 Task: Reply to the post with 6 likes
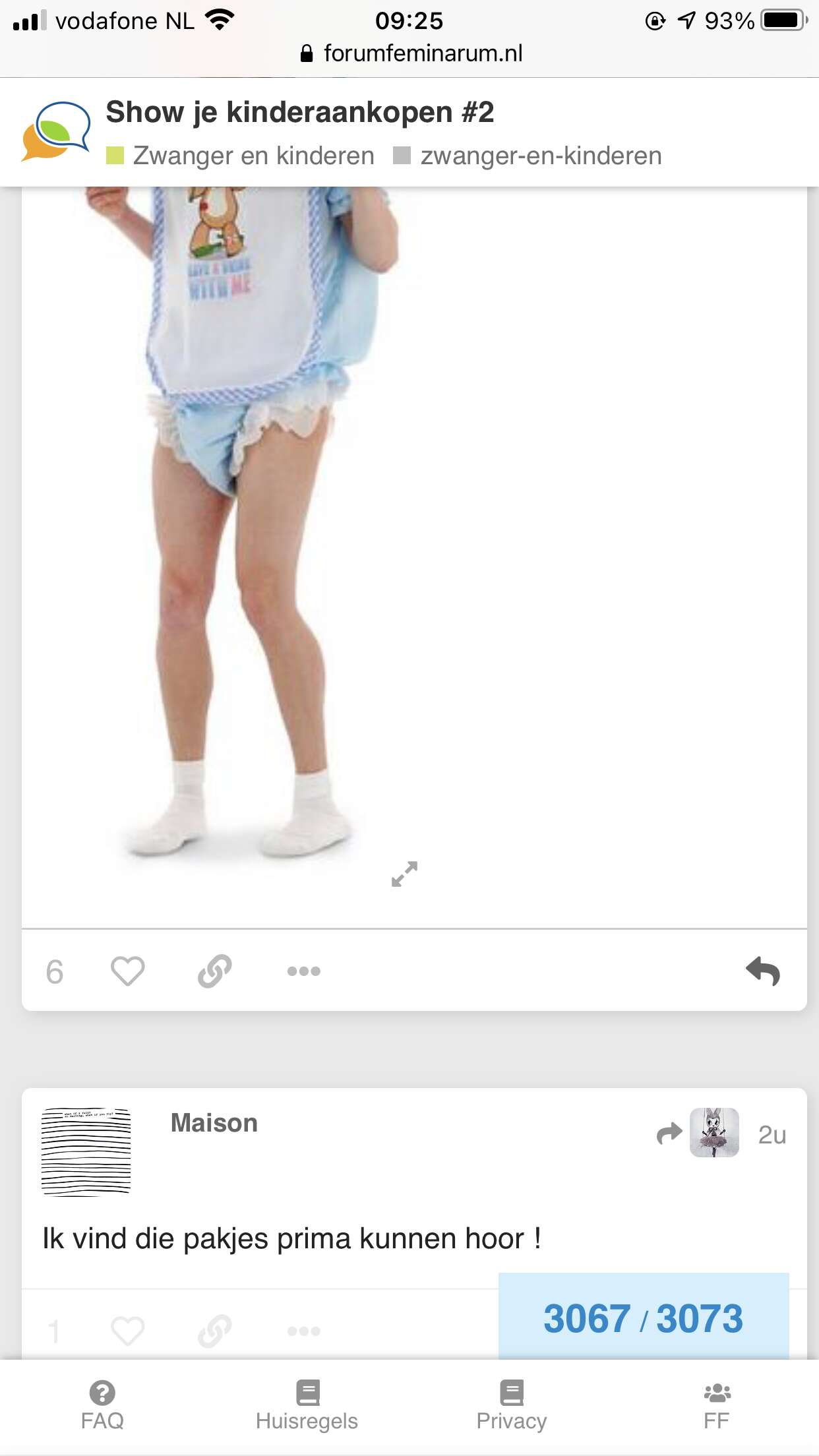click(763, 971)
